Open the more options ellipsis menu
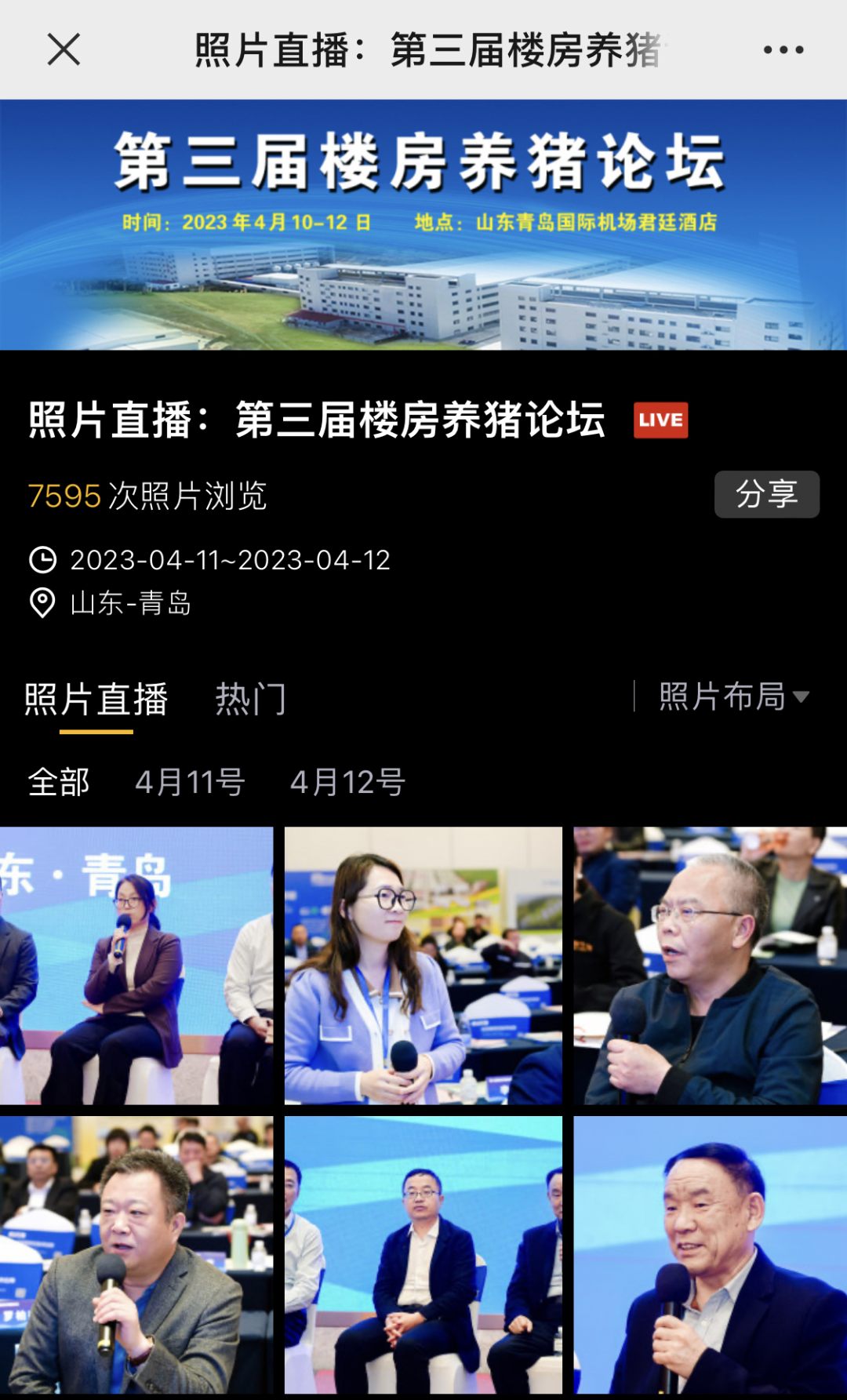Viewport: 847px width, 1400px height. (x=782, y=49)
